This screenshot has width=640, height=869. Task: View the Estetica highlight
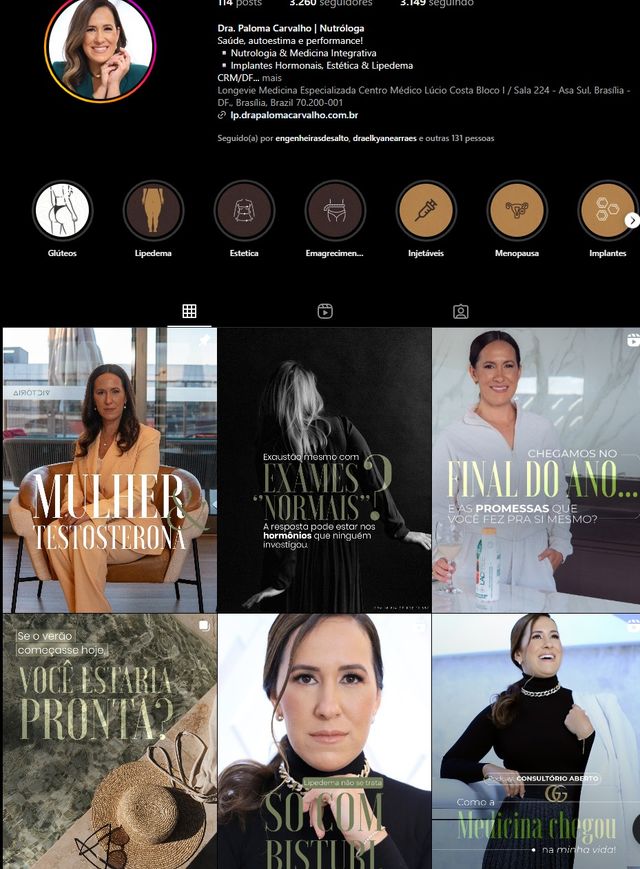[x=244, y=211]
